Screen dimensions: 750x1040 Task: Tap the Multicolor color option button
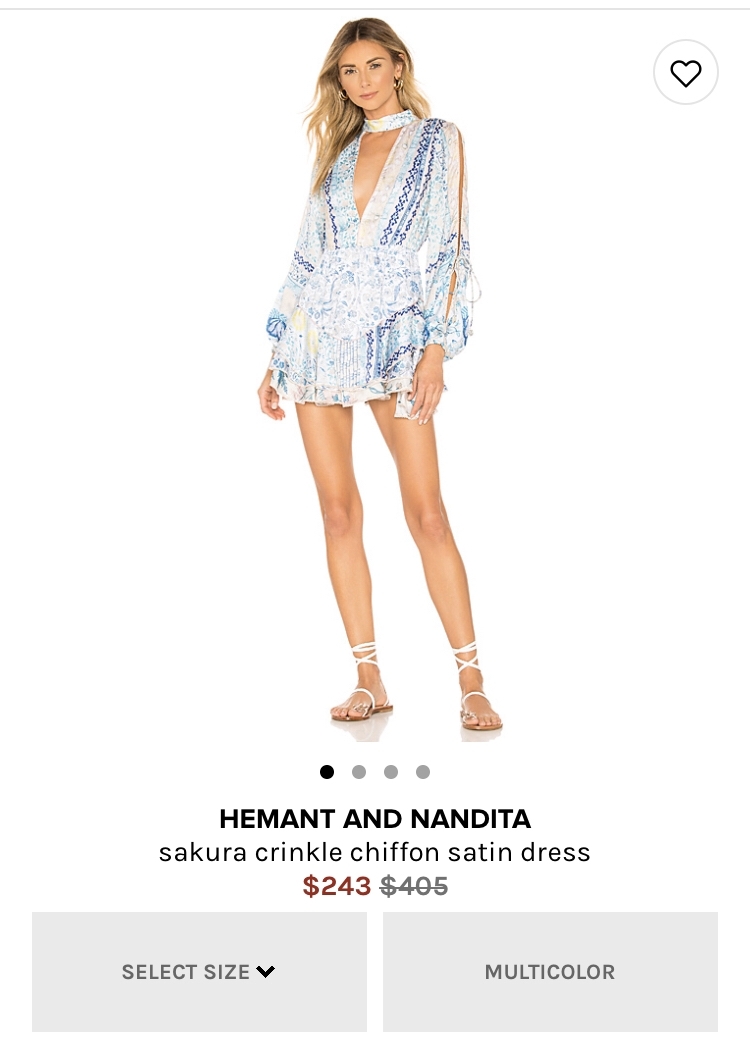(x=550, y=971)
